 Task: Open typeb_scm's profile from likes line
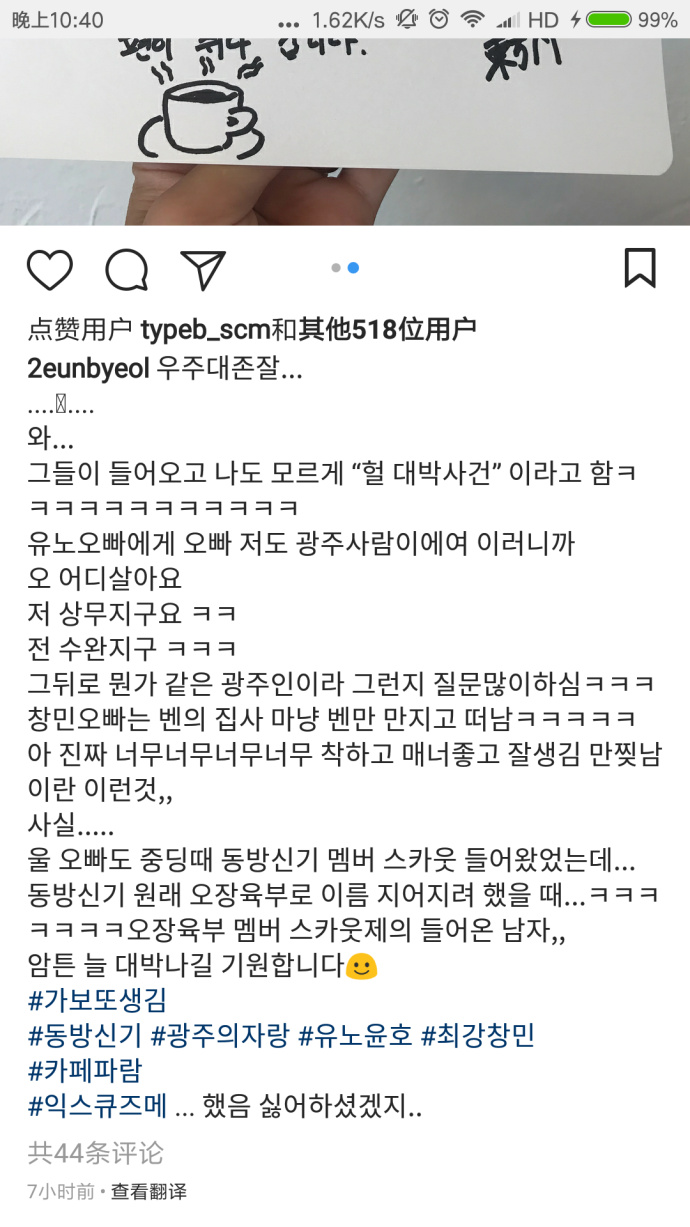(x=205, y=329)
